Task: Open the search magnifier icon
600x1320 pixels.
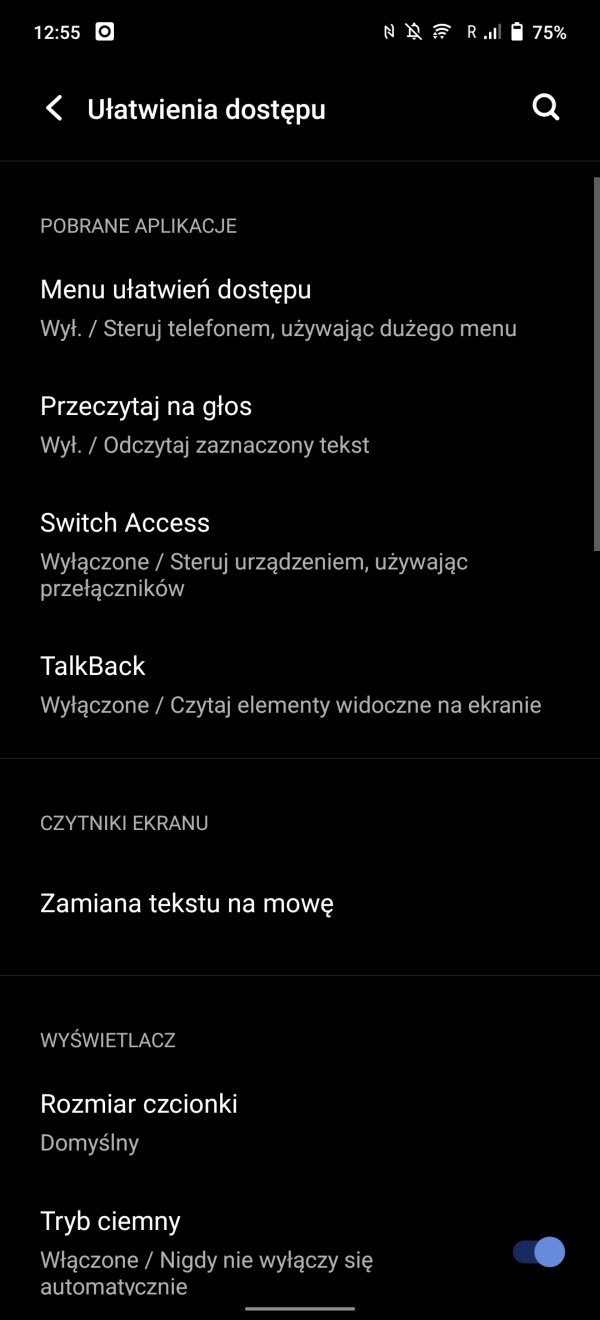Action: point(546,108)
